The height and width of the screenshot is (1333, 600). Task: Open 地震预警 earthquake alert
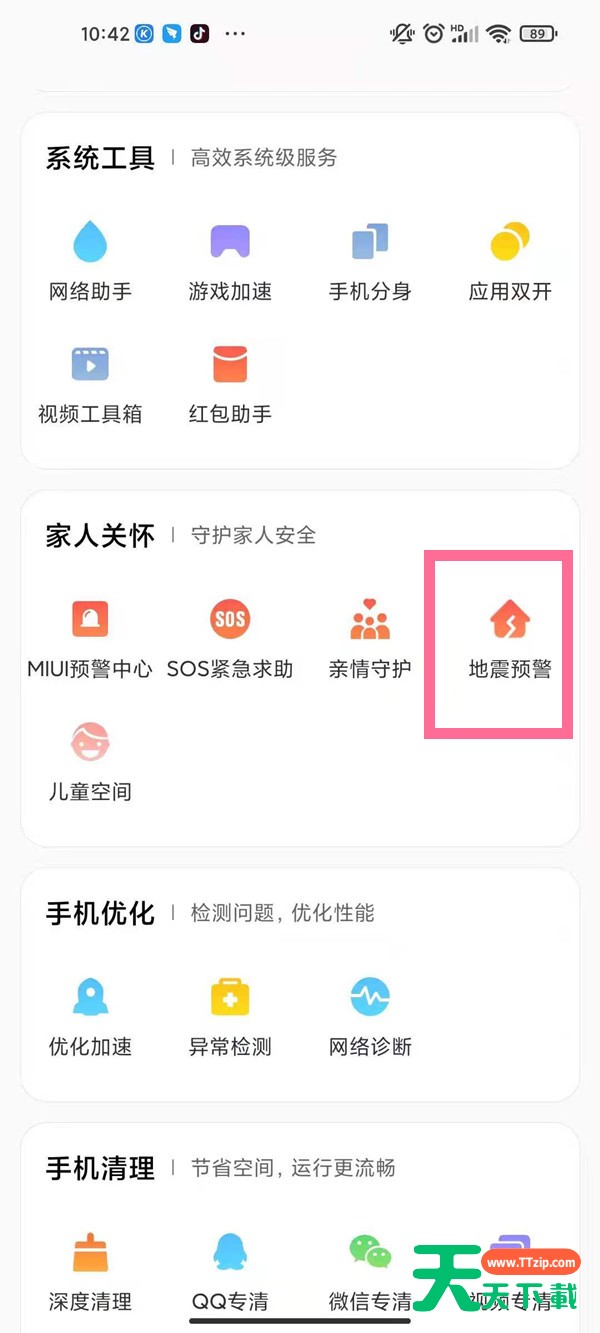tap(510, 640)
